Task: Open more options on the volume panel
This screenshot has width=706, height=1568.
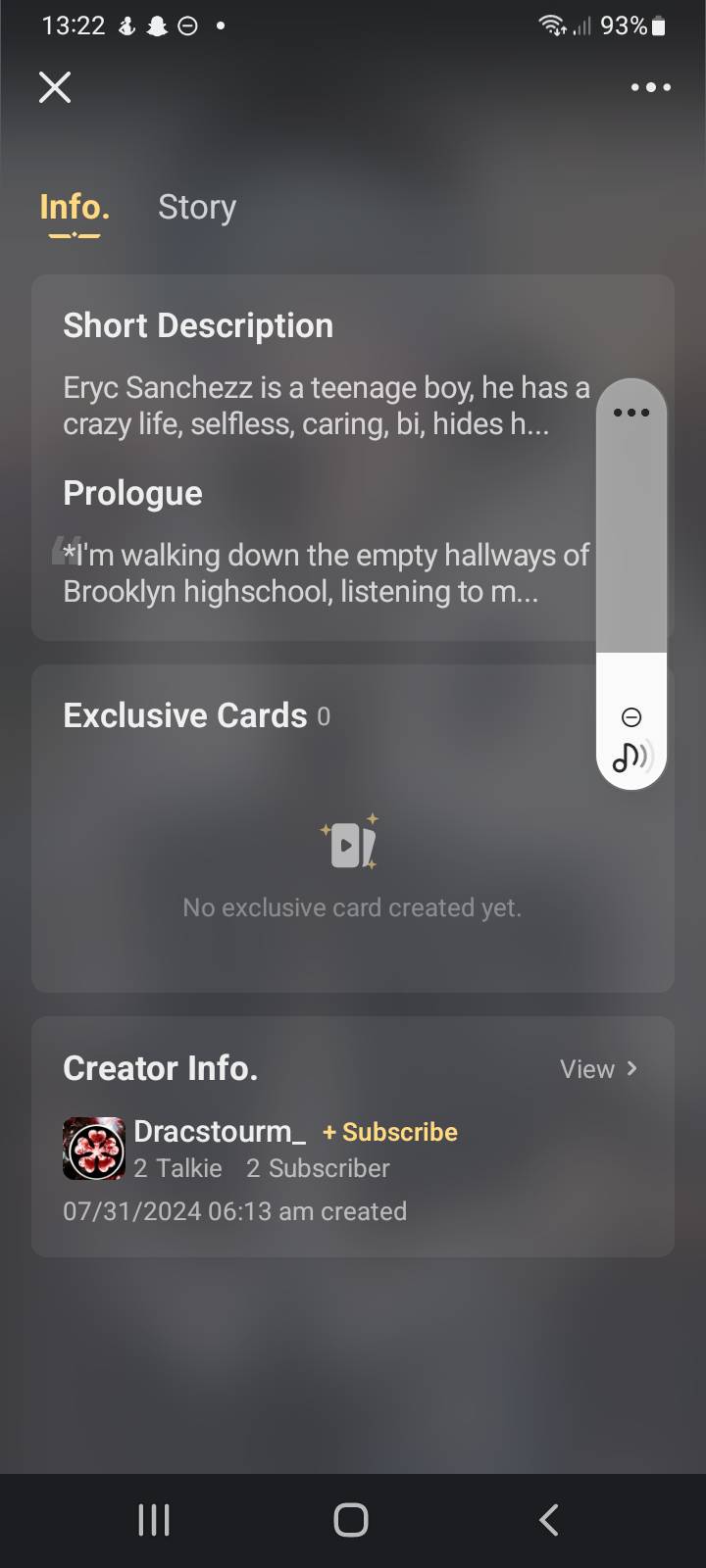Action: pyautogui.click(x=631, y=413)
